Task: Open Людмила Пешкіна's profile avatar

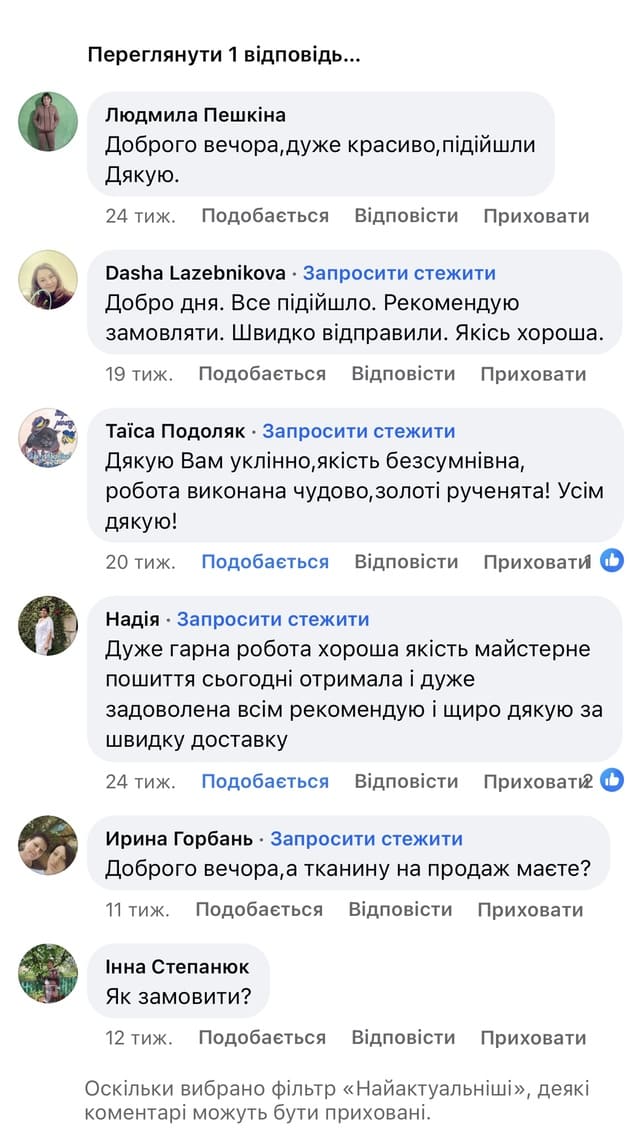Action: (48, 122)
